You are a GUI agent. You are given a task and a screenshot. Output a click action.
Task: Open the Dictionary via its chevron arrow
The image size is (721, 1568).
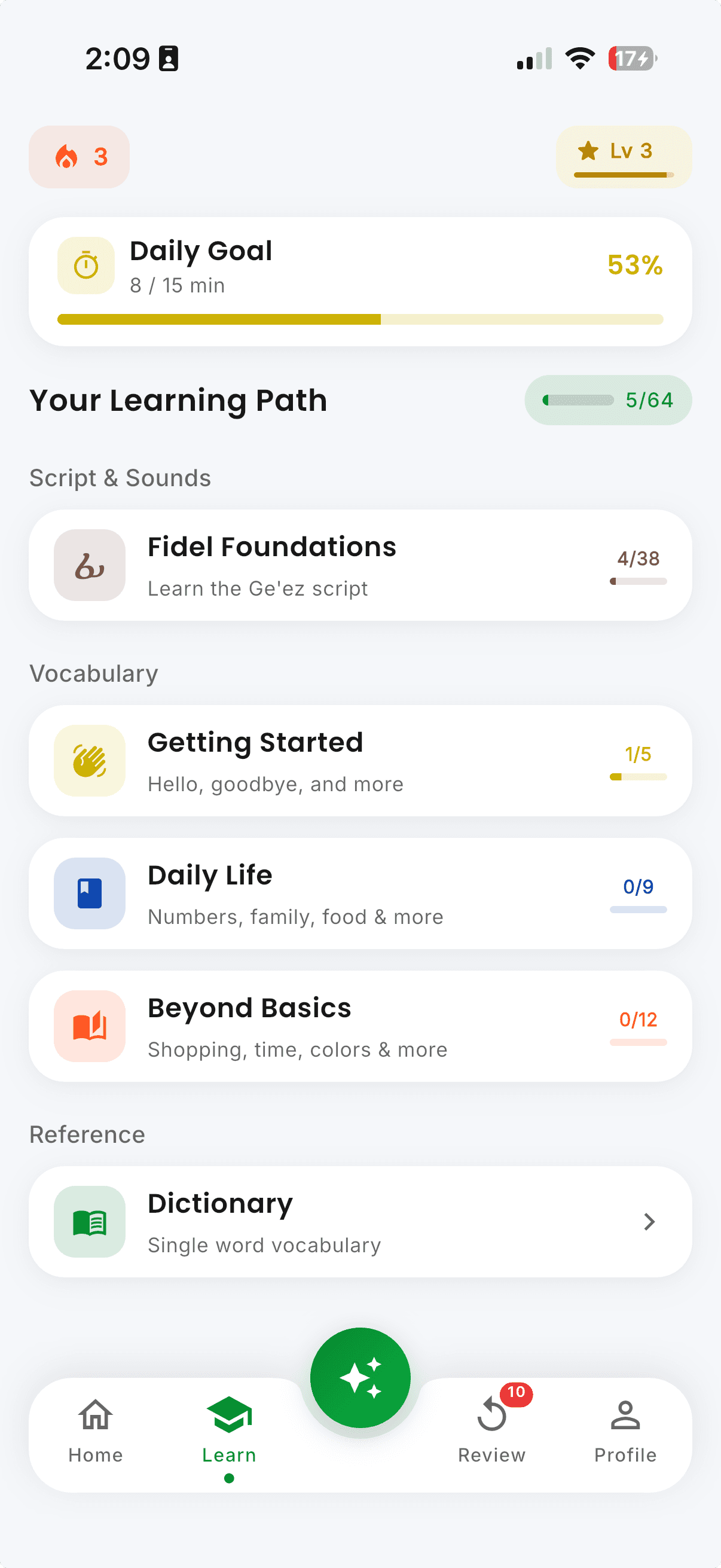(x=649, y=1222)
